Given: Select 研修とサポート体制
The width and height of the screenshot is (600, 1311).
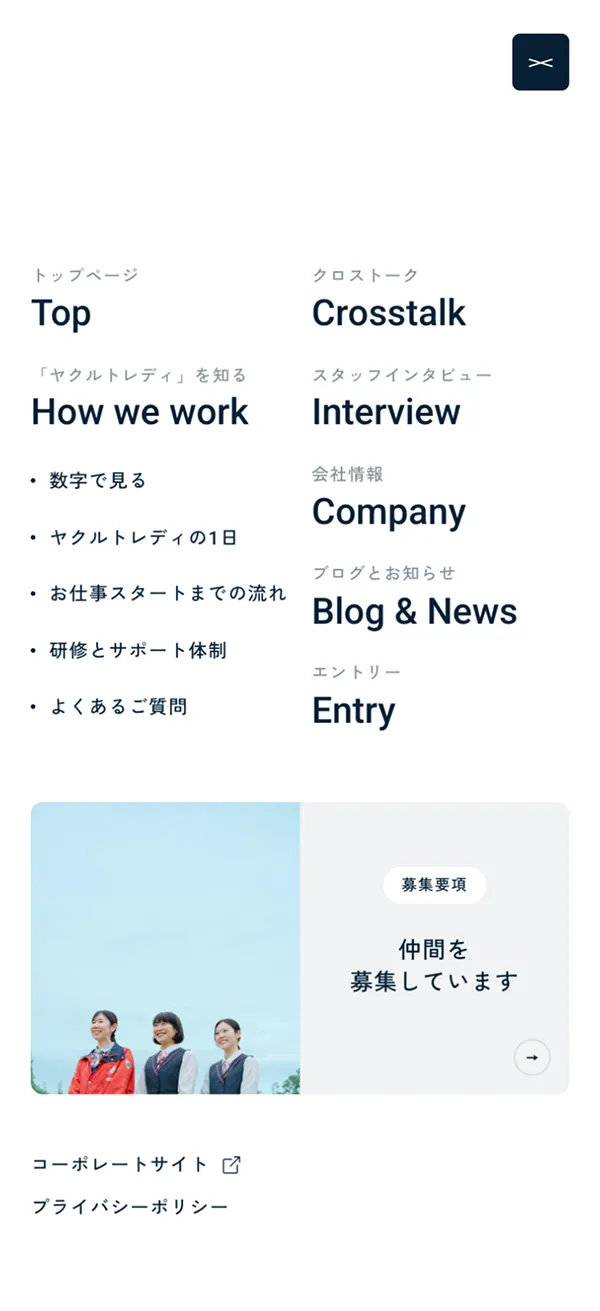Looking at the screenshot, I should pos(138,651).
